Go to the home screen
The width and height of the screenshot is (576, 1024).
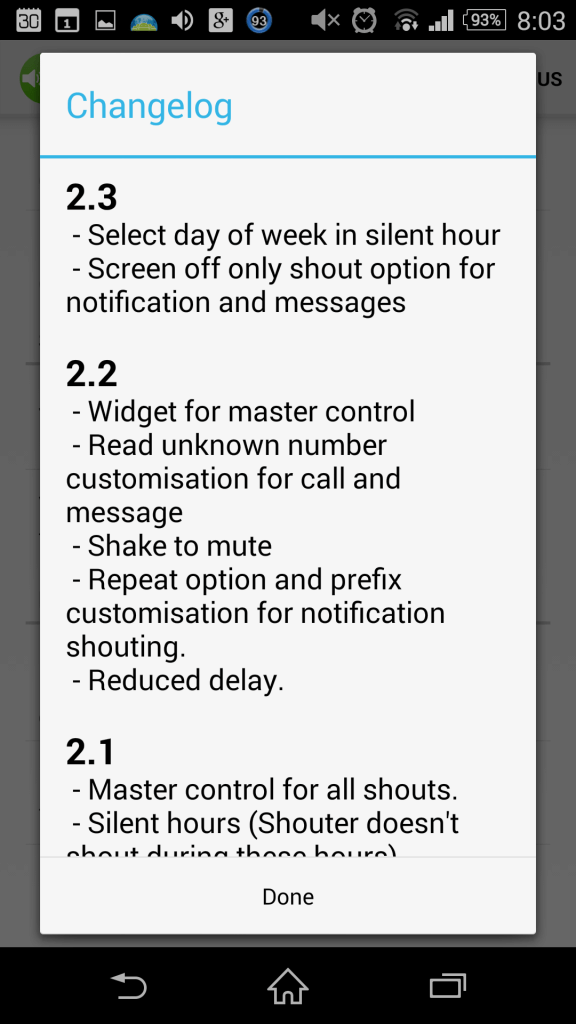tap(288, 985)
